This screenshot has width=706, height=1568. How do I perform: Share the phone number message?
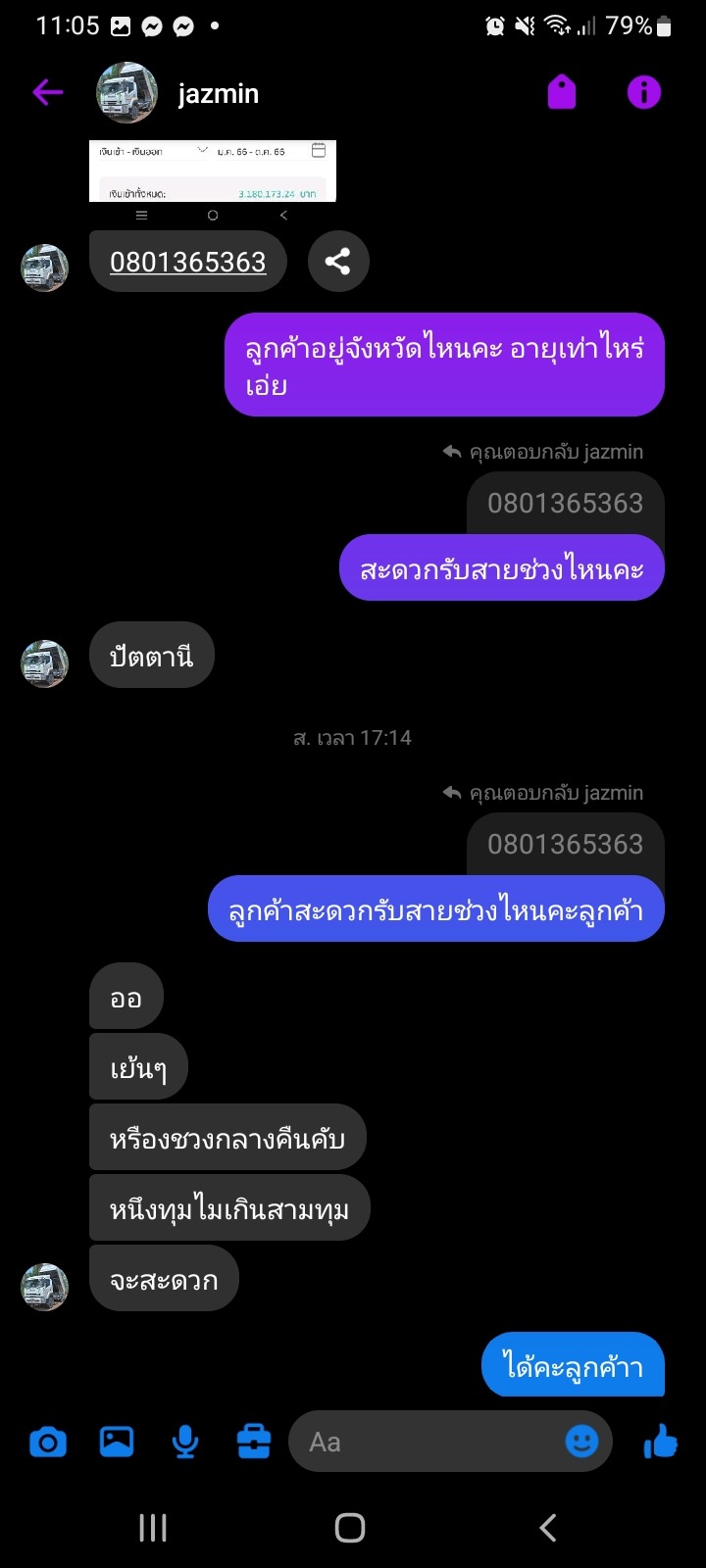(x=338, y=262)
